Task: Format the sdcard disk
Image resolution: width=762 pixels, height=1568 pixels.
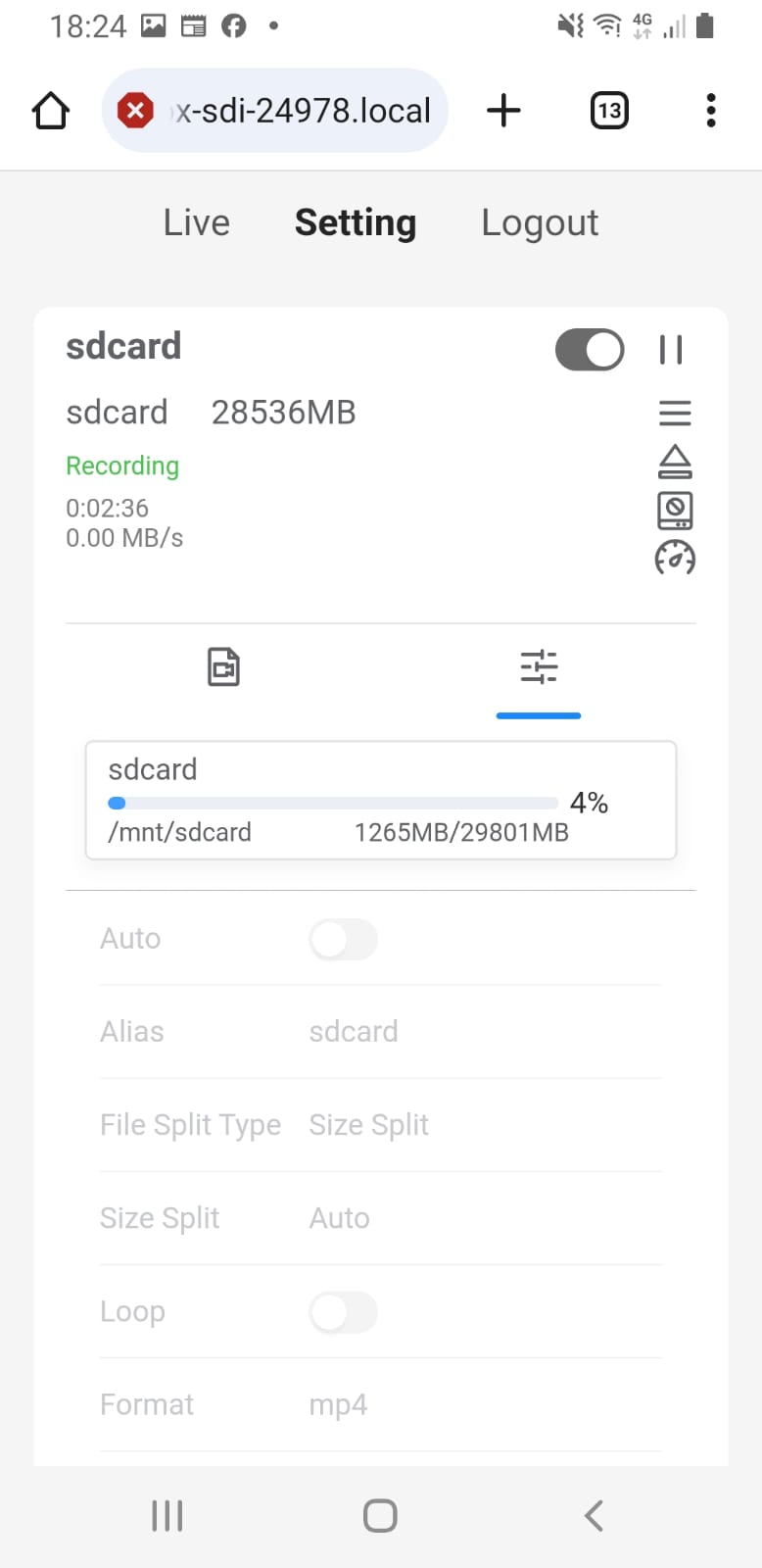Action: click(675, 511)
